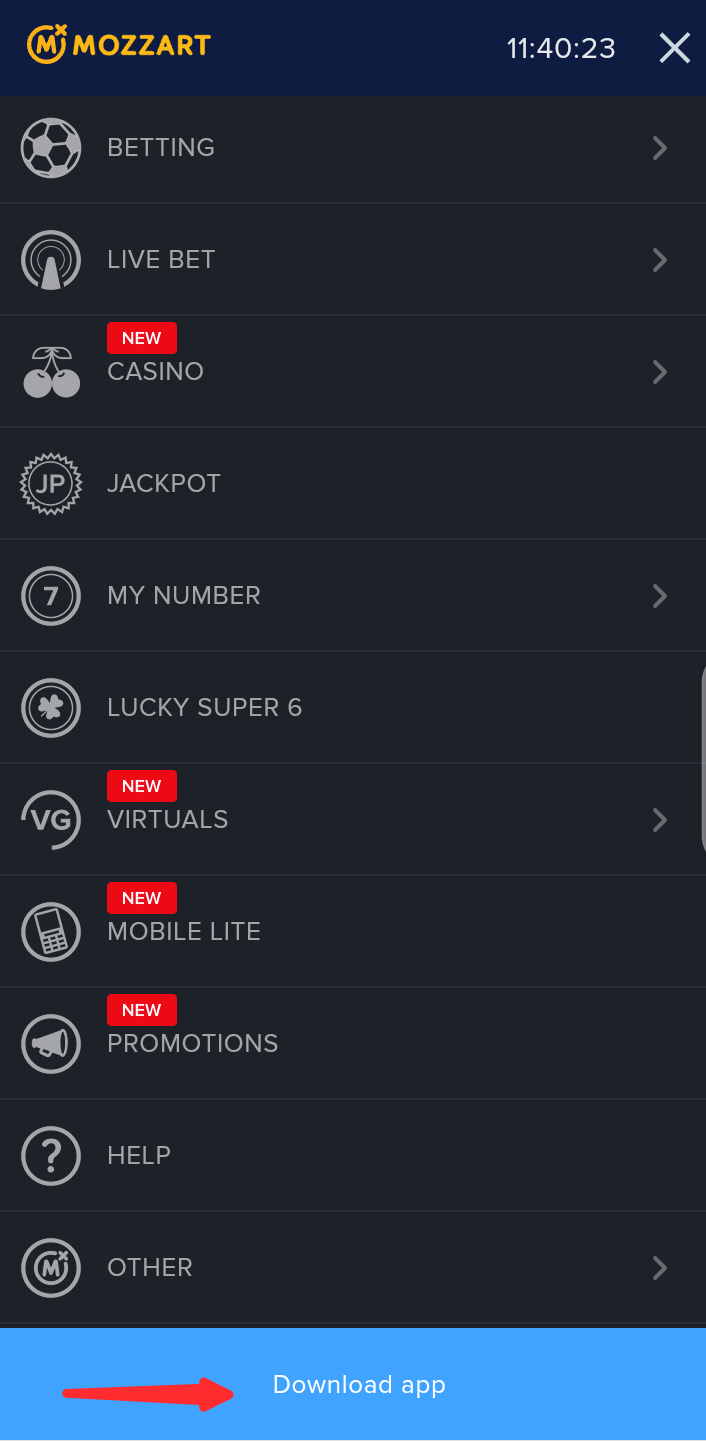Close the menu with the X icon
The height and width of the screenshot is (1441, 706).
coord(674,48)
